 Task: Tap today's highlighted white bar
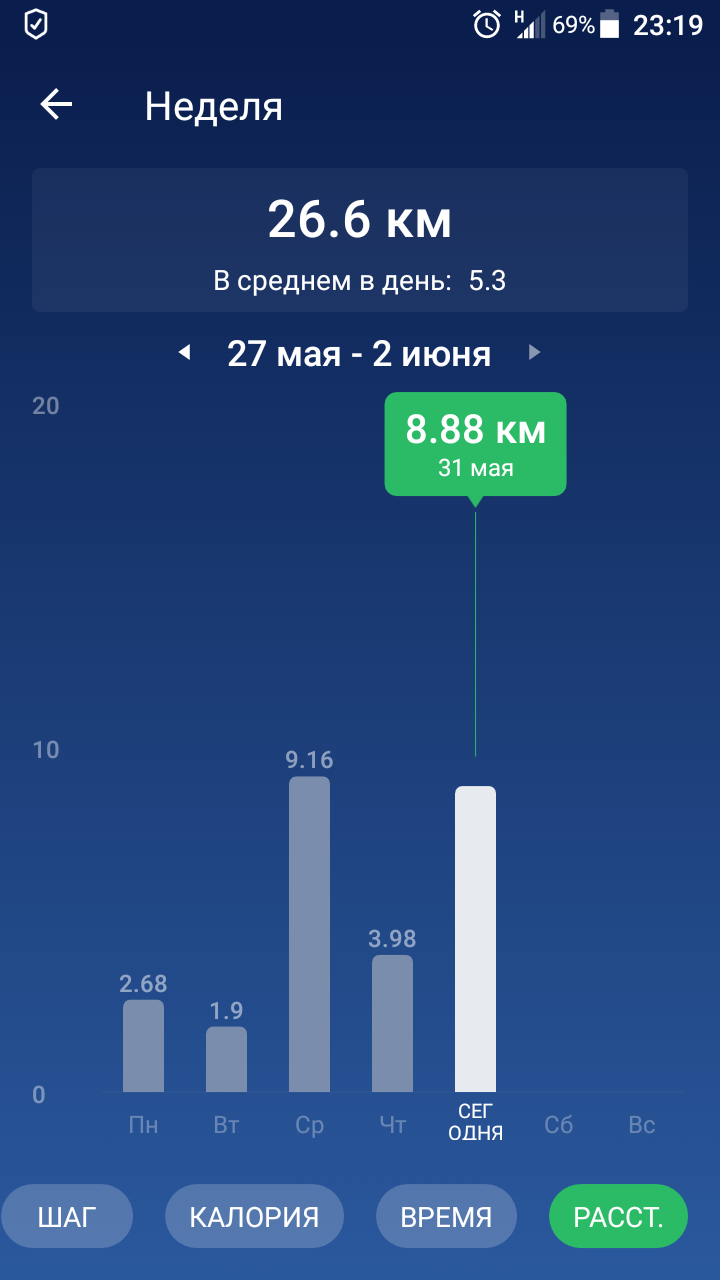(x=475, y=939)
